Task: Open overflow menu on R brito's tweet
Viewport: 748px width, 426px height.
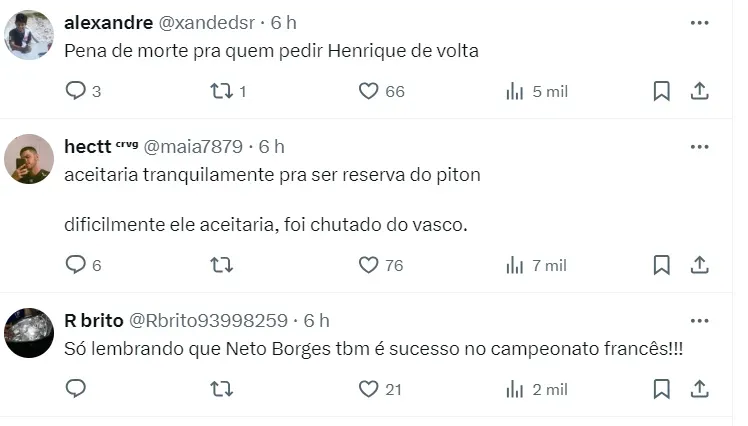Action: tap(699, 320)
